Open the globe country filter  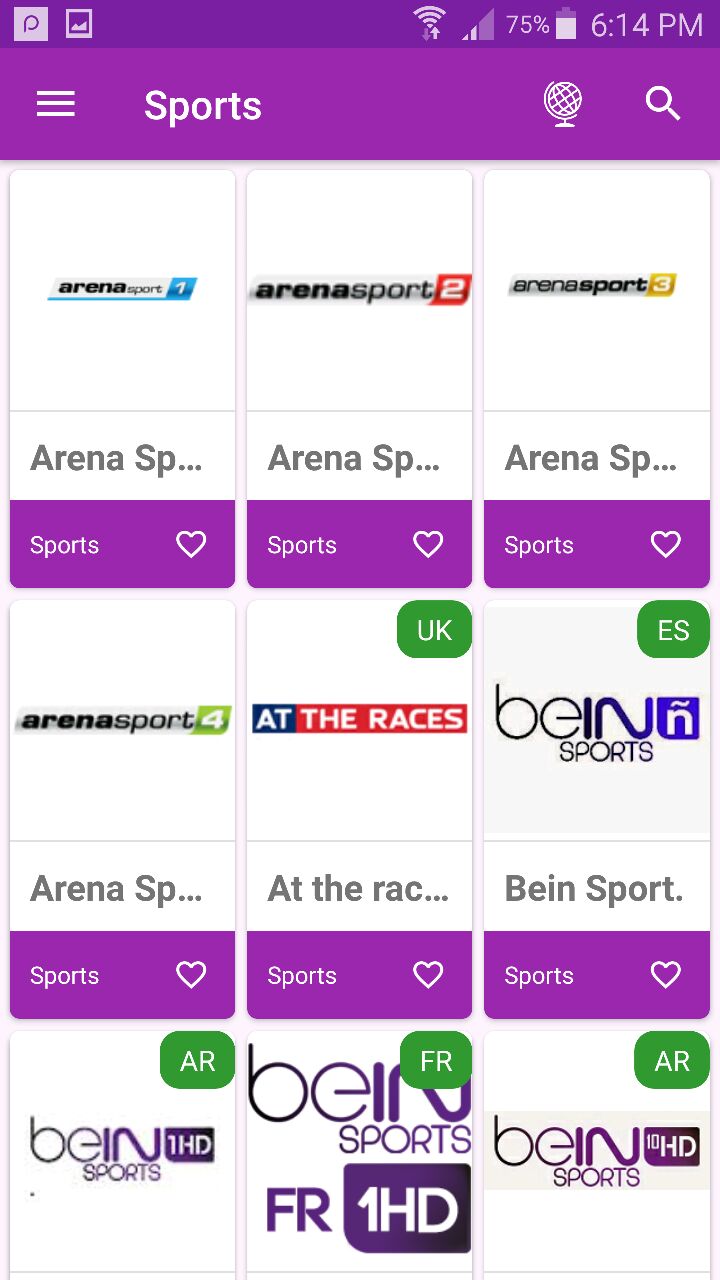click(x=563, y=104)
